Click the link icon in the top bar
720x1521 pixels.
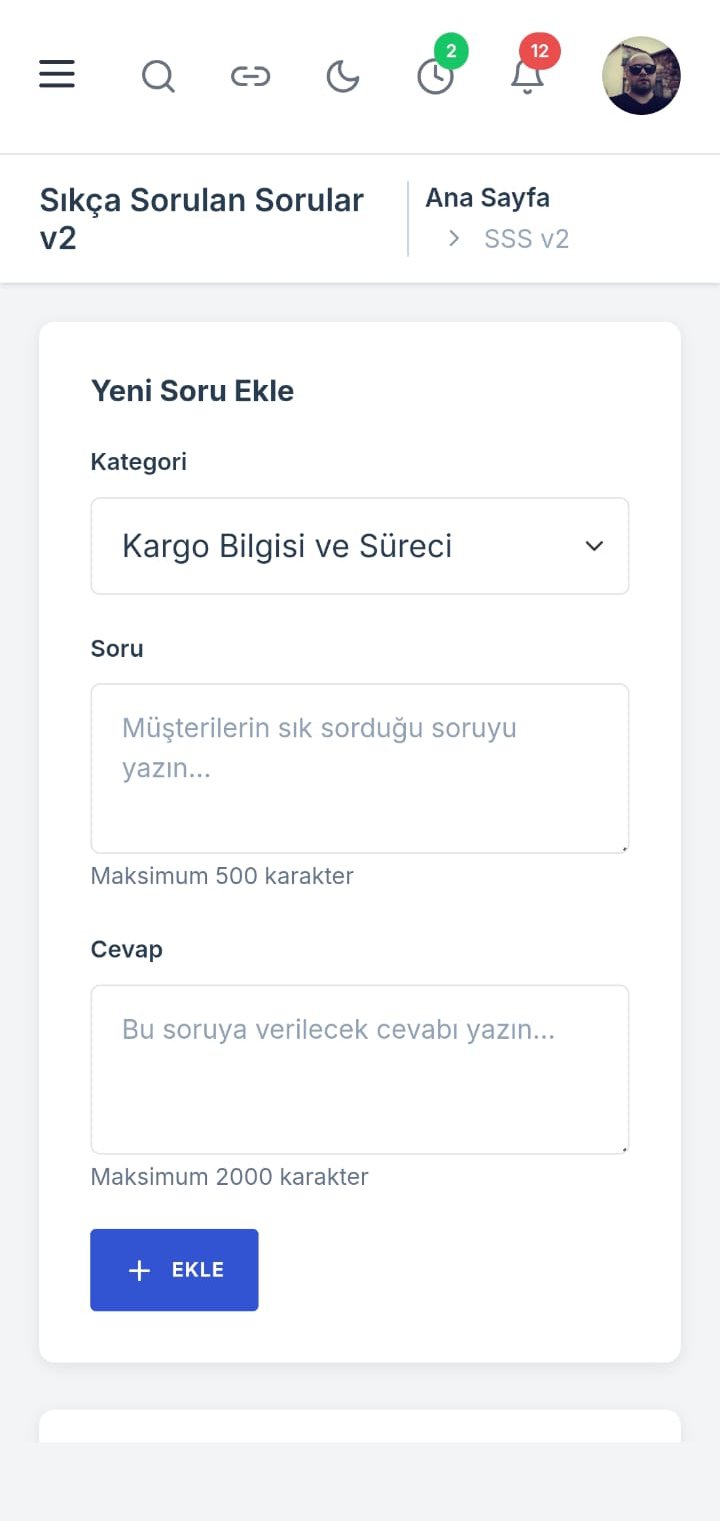(x=250, y=75)
